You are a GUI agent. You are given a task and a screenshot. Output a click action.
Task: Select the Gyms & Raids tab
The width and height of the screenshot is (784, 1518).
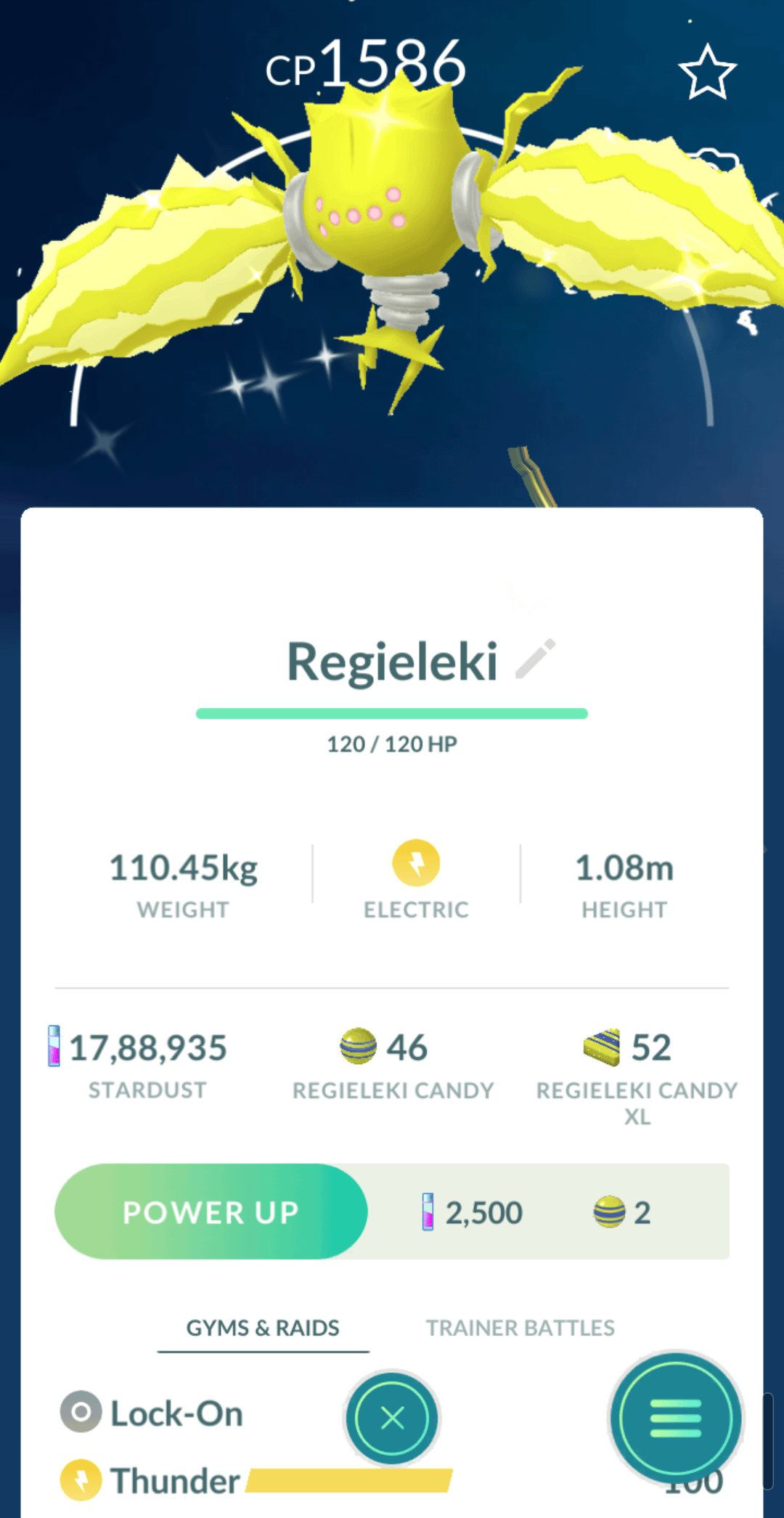pos(263,1328)
